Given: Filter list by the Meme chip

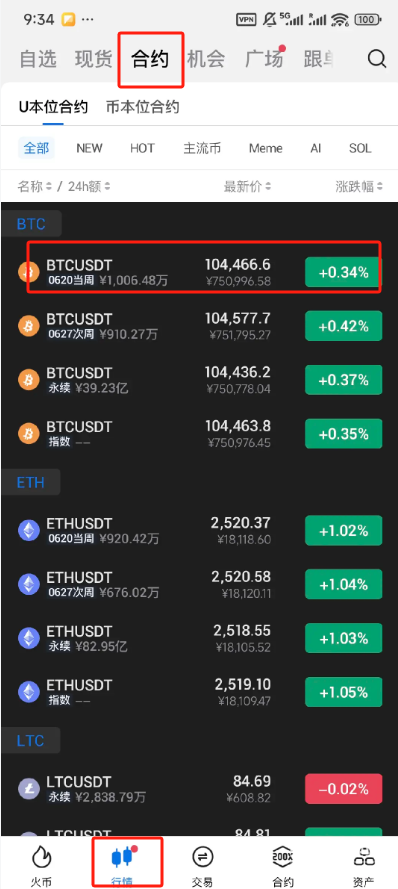Looking at the screenshot, I should [265, 149].
